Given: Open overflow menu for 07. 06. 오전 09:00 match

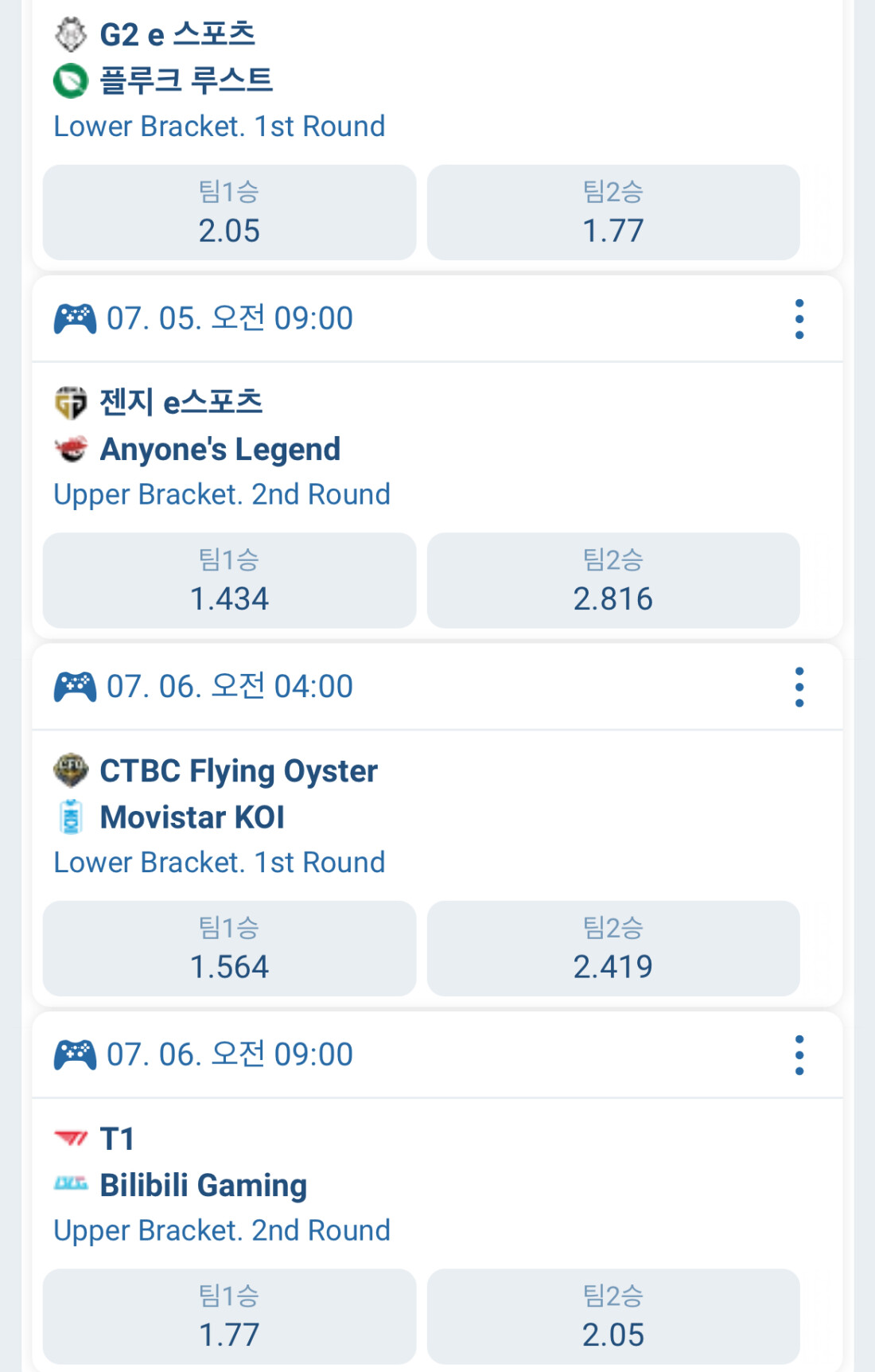Looking at the screenshot, I should tap(799, 1055).
